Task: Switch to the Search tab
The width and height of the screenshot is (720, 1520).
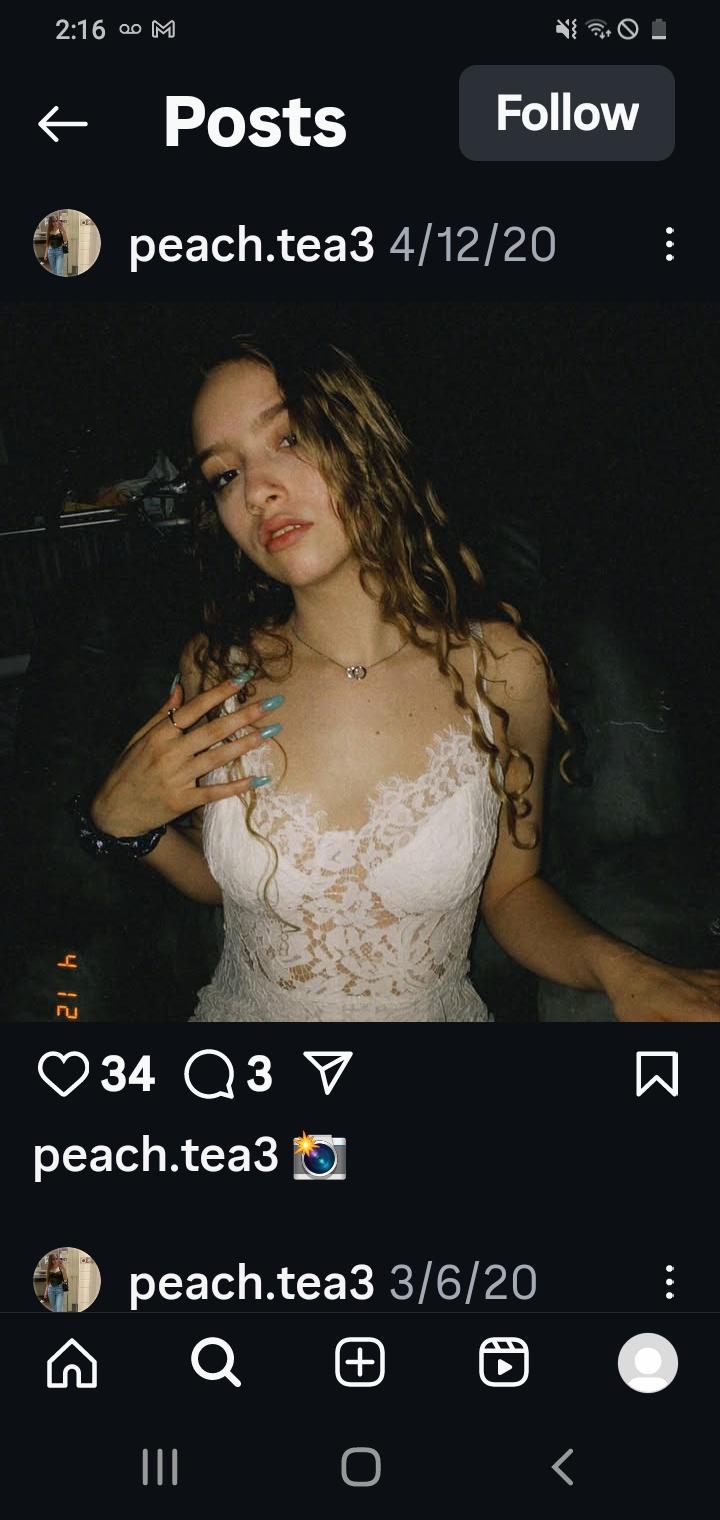Action: 216,1363
